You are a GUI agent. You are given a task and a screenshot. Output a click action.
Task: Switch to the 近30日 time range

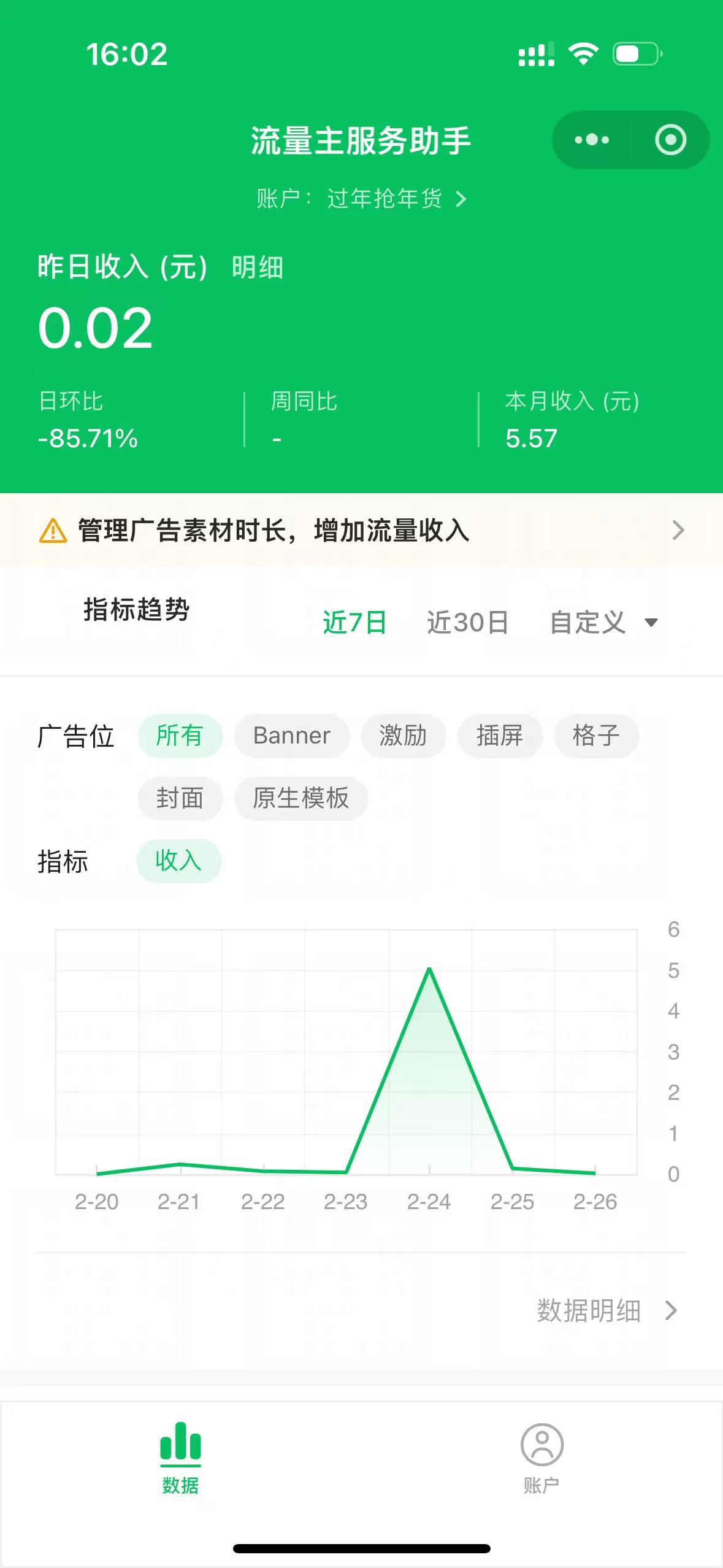pos(467,622)
